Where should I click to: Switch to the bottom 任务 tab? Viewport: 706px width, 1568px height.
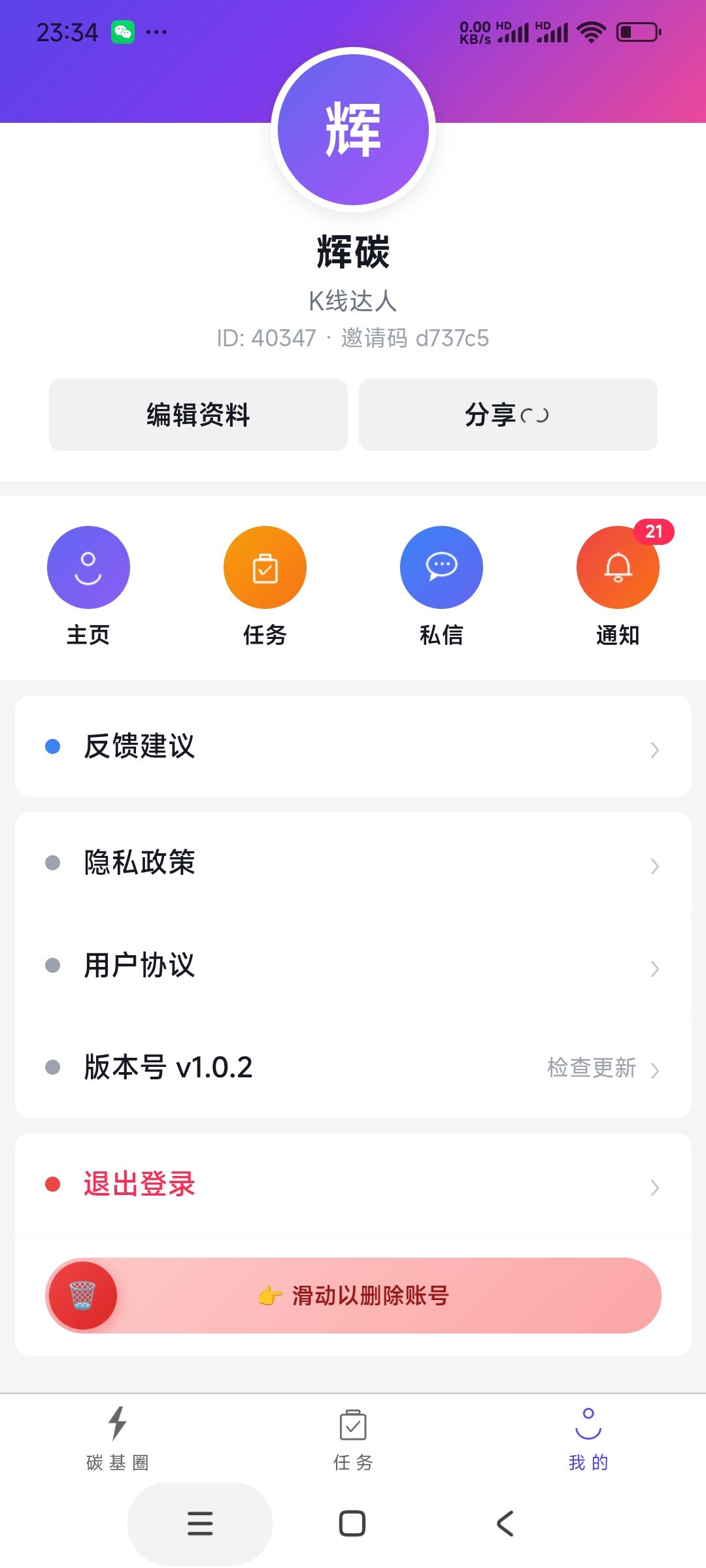(x=353, y=1437)
